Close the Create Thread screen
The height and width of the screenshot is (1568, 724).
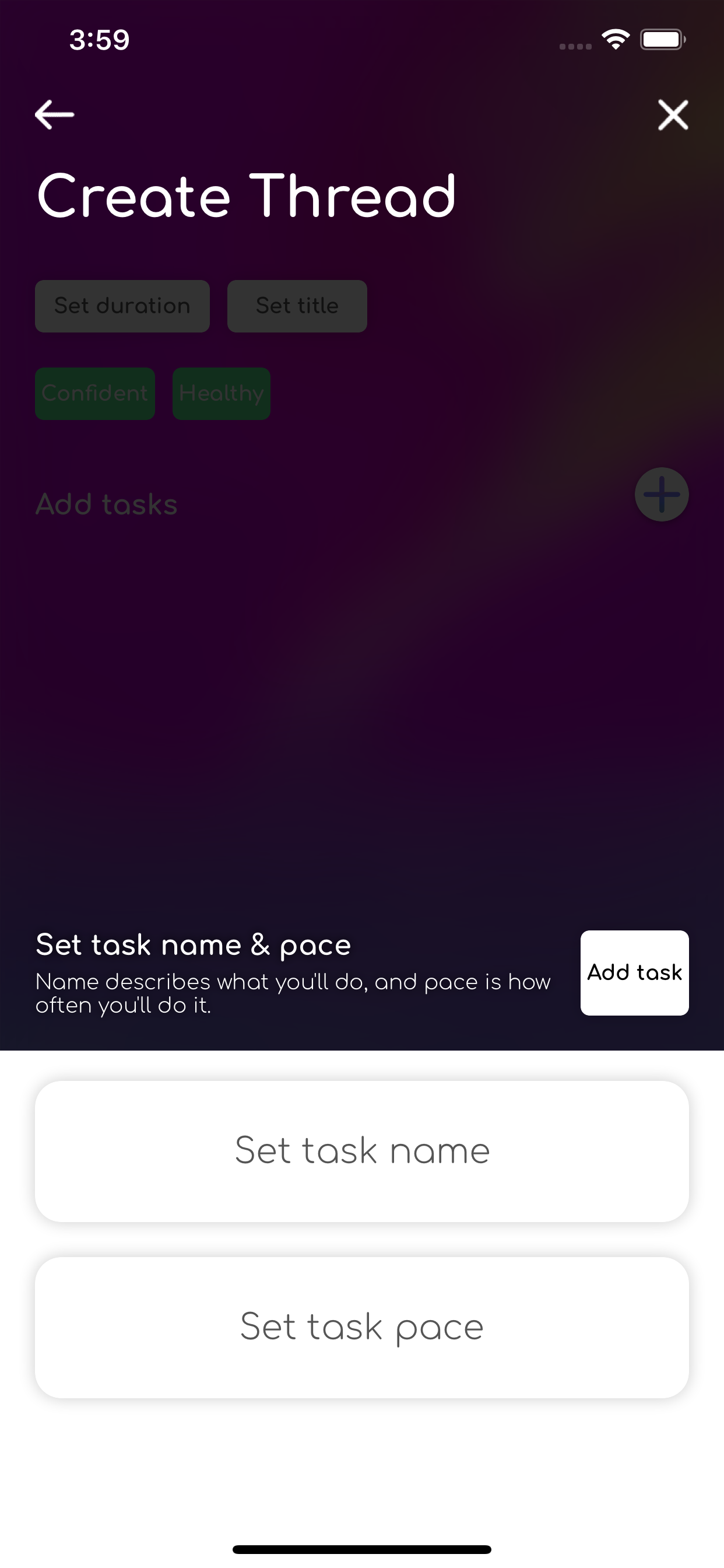coord(673,114)
